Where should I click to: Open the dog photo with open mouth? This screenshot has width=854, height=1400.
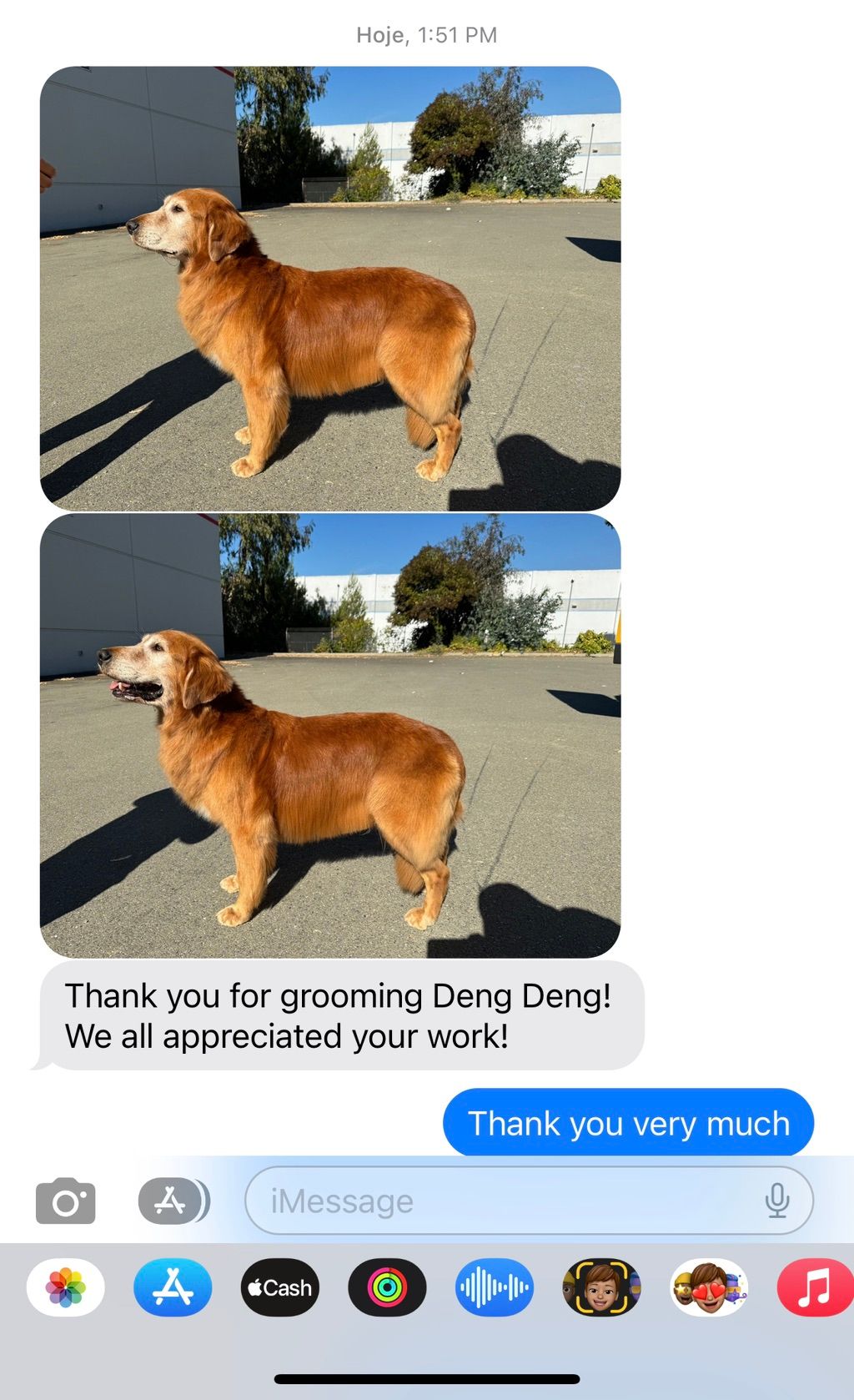point(330,735)
